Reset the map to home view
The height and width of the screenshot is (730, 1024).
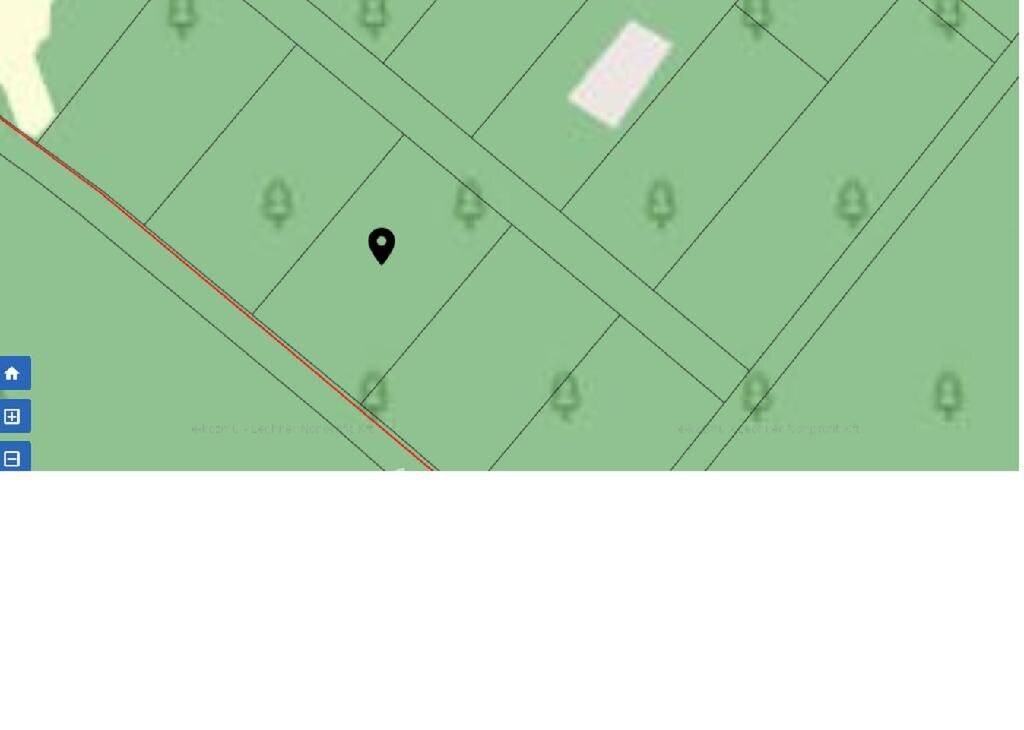(14, 373)
